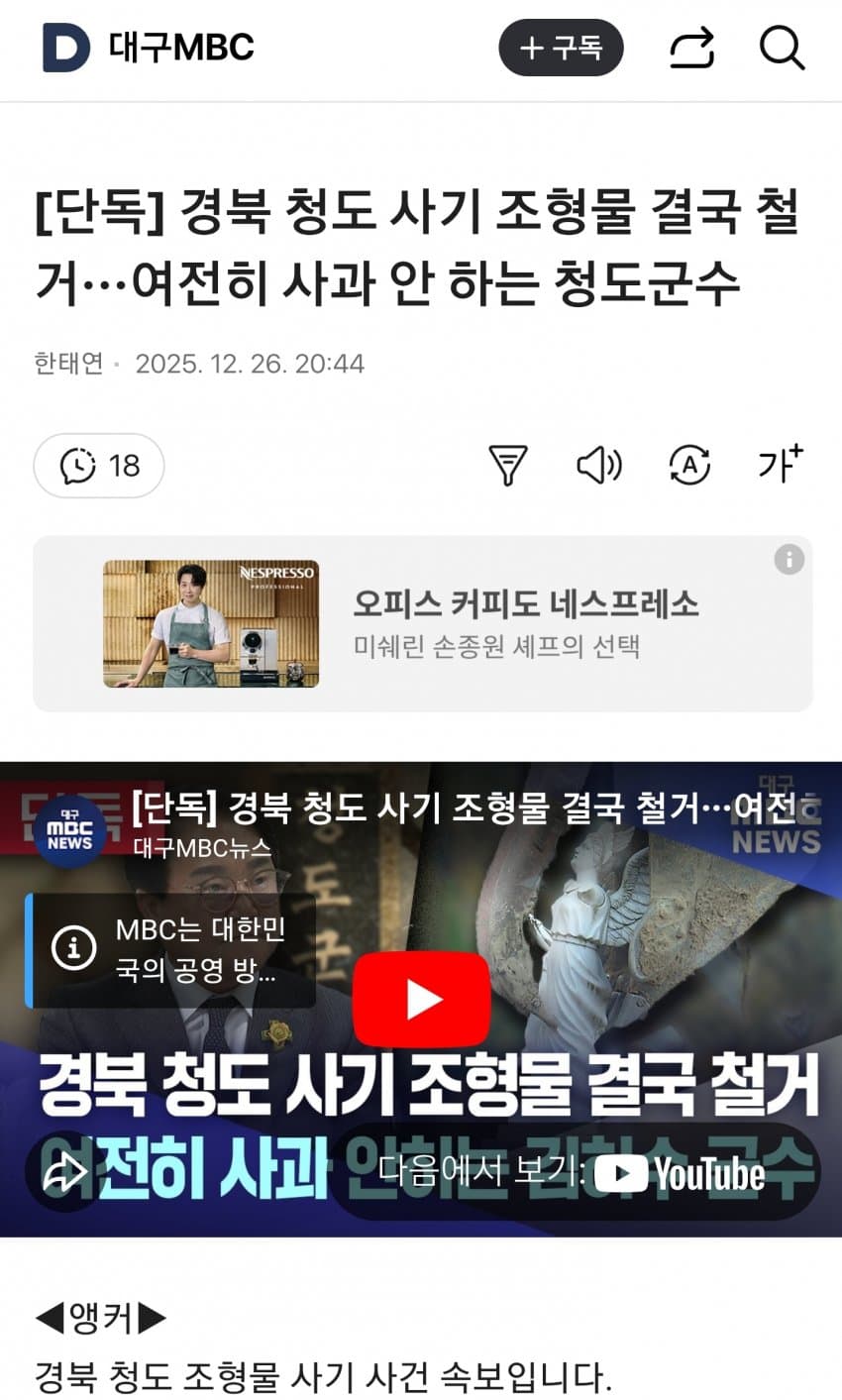Go to 대구MBC home via logo
The height and width of the screenshot is (1400, 842).
click(x=149, y=48)
